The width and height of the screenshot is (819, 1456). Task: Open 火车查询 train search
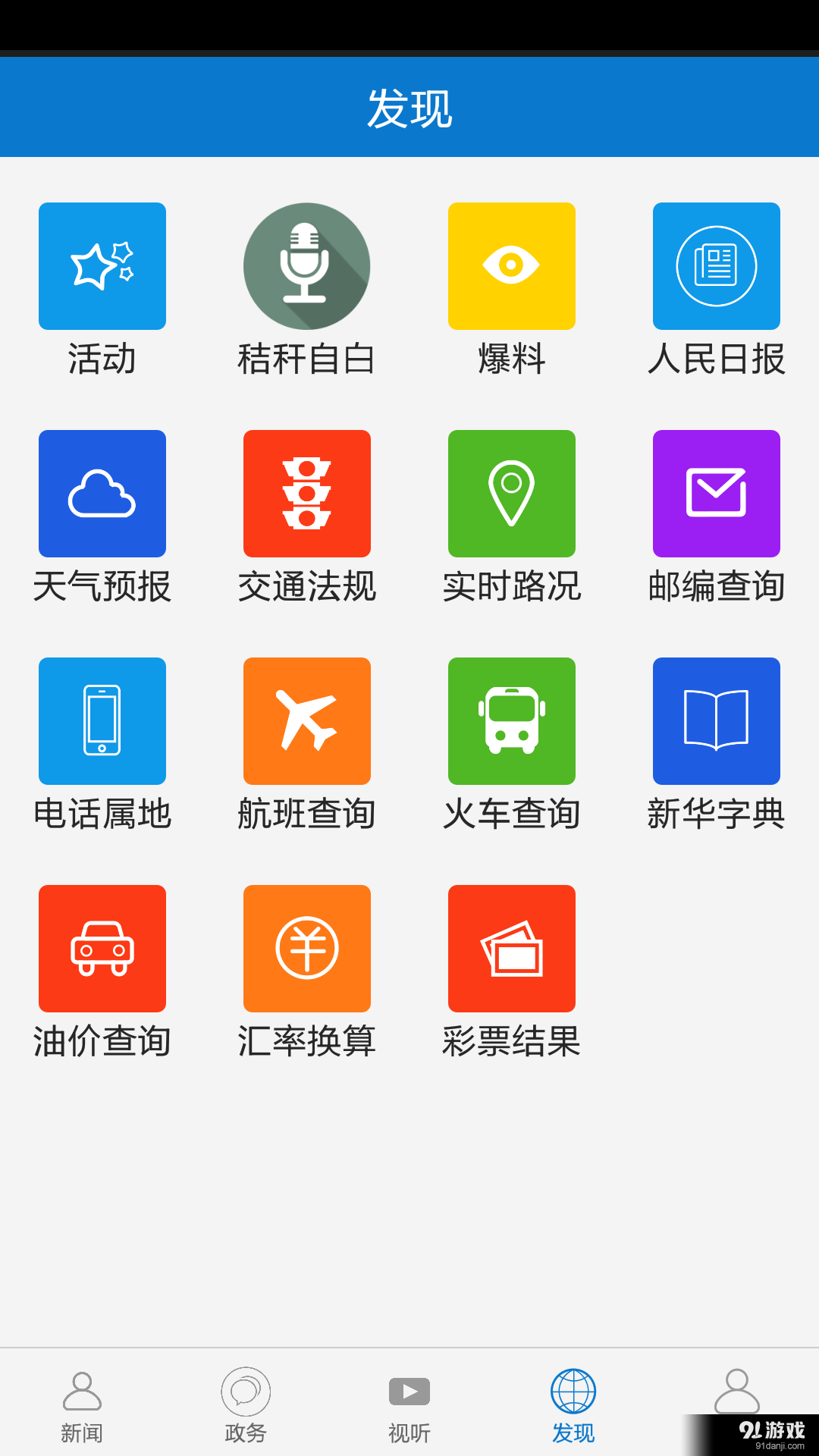(x=511, y=720)
